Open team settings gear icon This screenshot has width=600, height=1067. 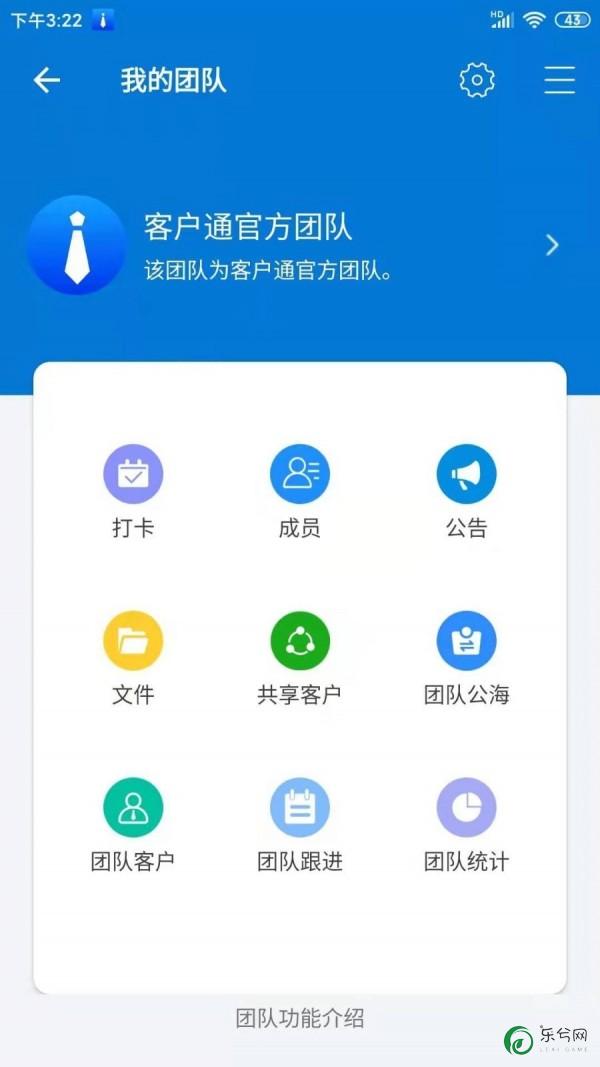[477, 80]
